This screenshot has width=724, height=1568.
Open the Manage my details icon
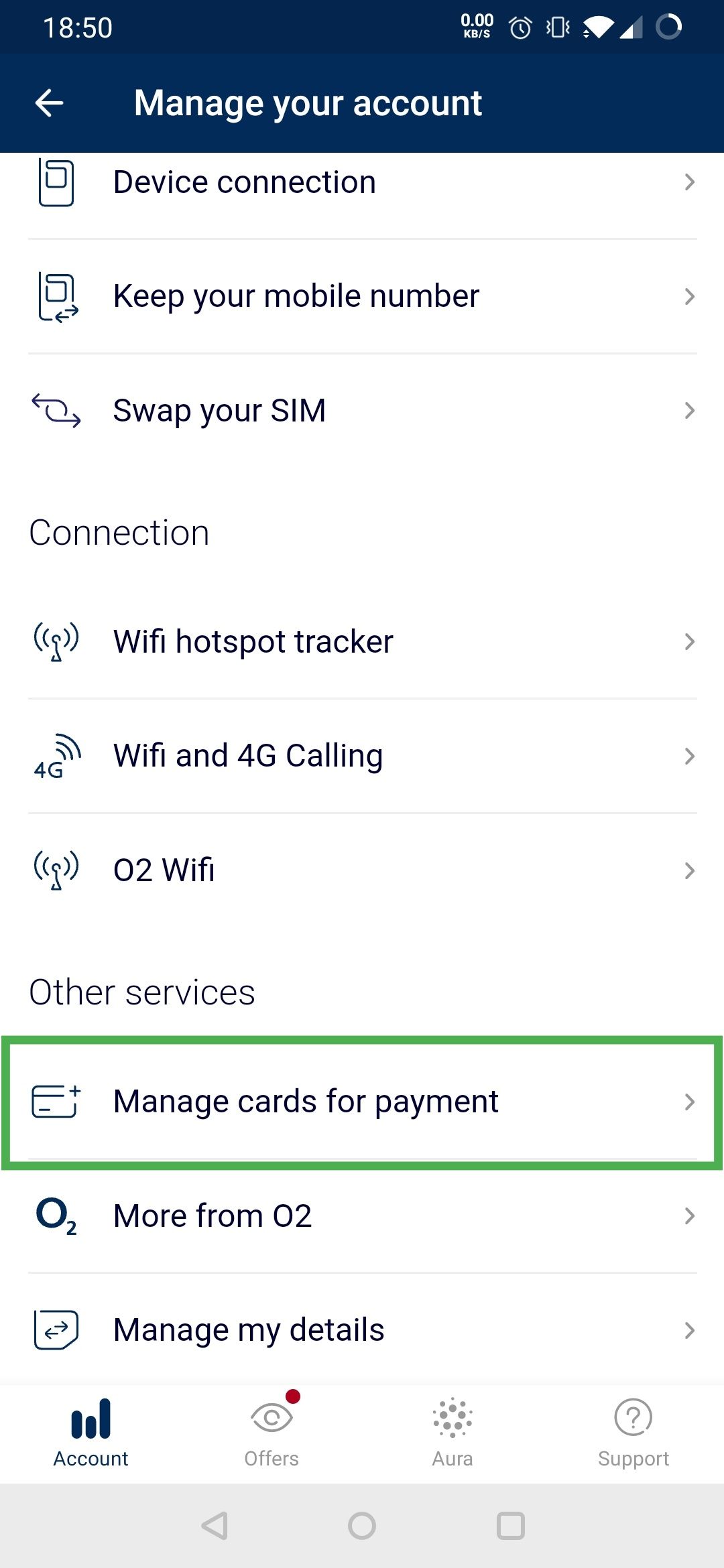[56, 1330]
